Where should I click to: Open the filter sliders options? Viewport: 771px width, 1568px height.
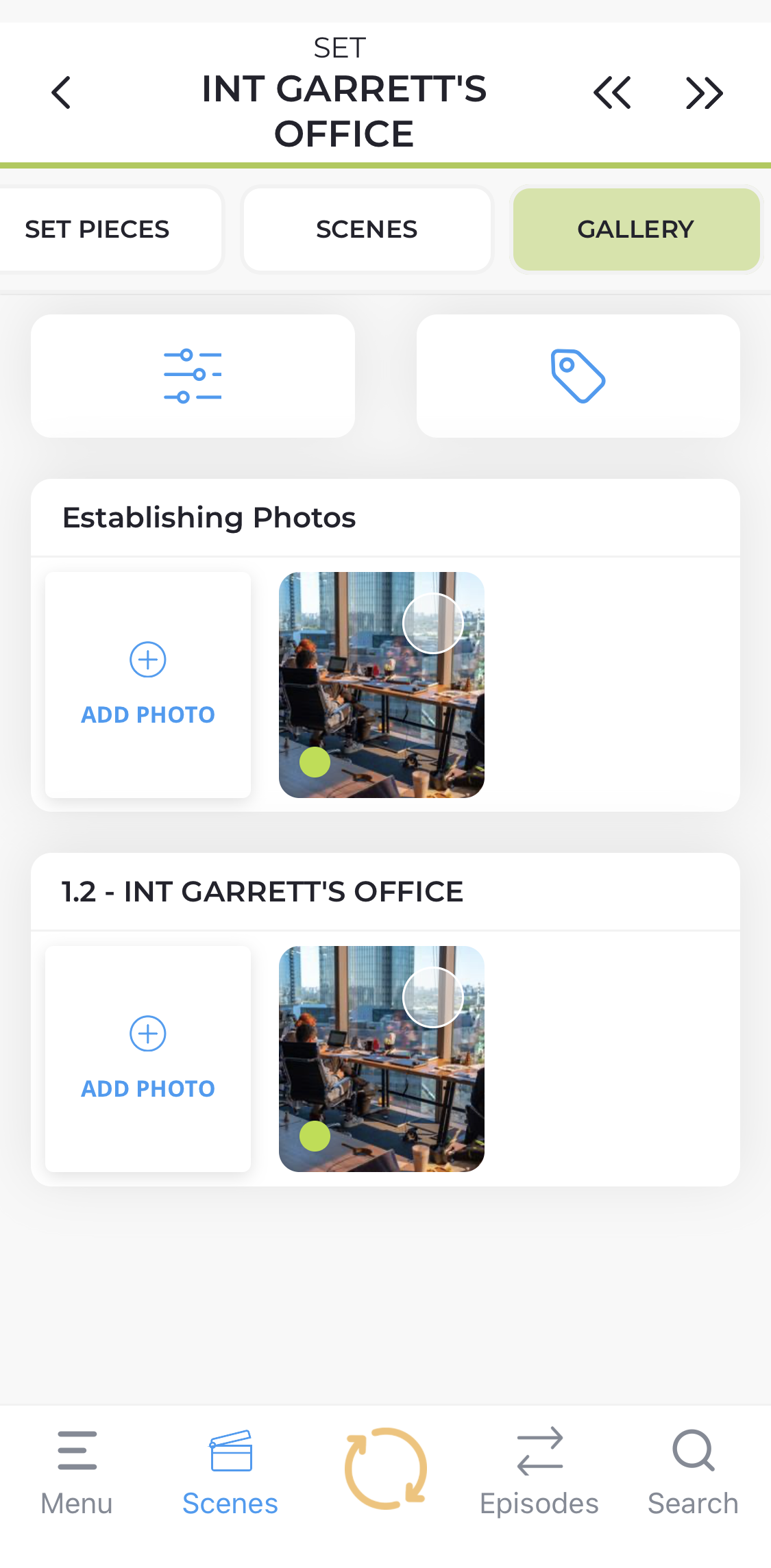point(193,376)
